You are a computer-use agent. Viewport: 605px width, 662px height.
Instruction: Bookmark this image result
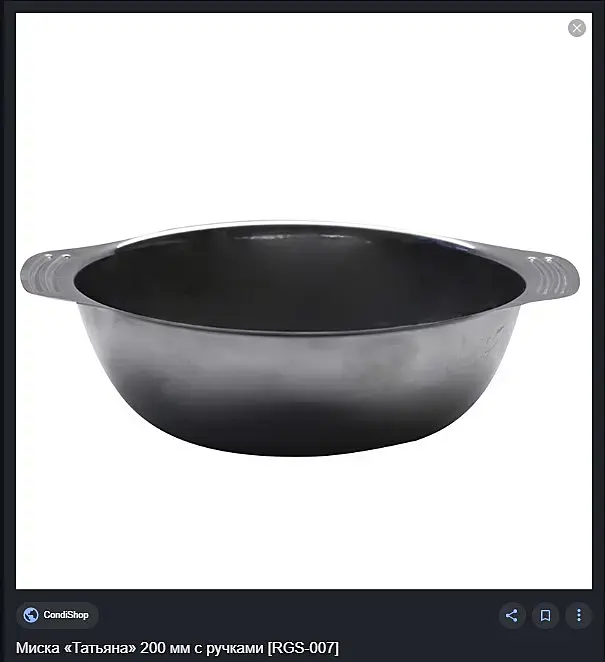[x=545, y=615]
